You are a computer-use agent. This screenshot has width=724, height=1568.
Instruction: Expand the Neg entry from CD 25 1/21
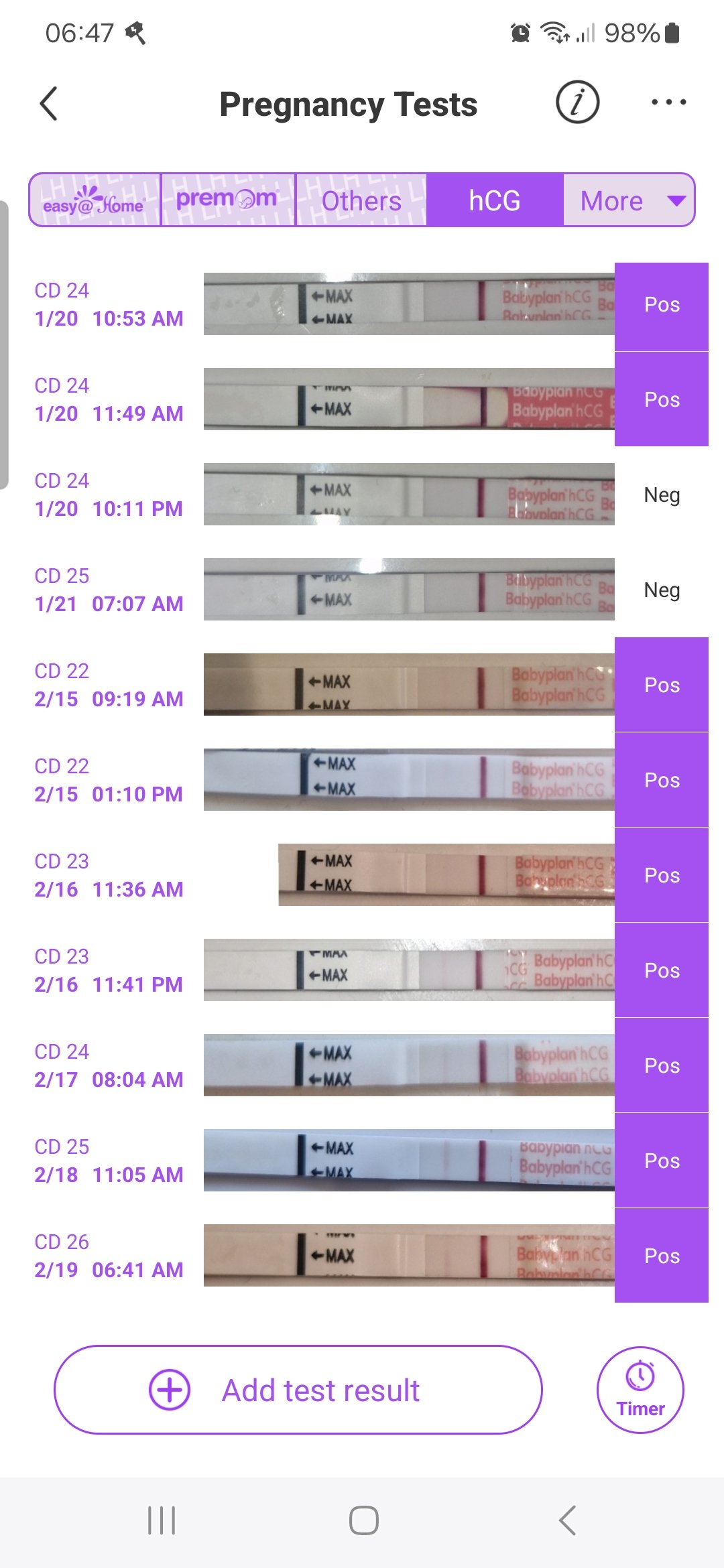pos(661,590)
